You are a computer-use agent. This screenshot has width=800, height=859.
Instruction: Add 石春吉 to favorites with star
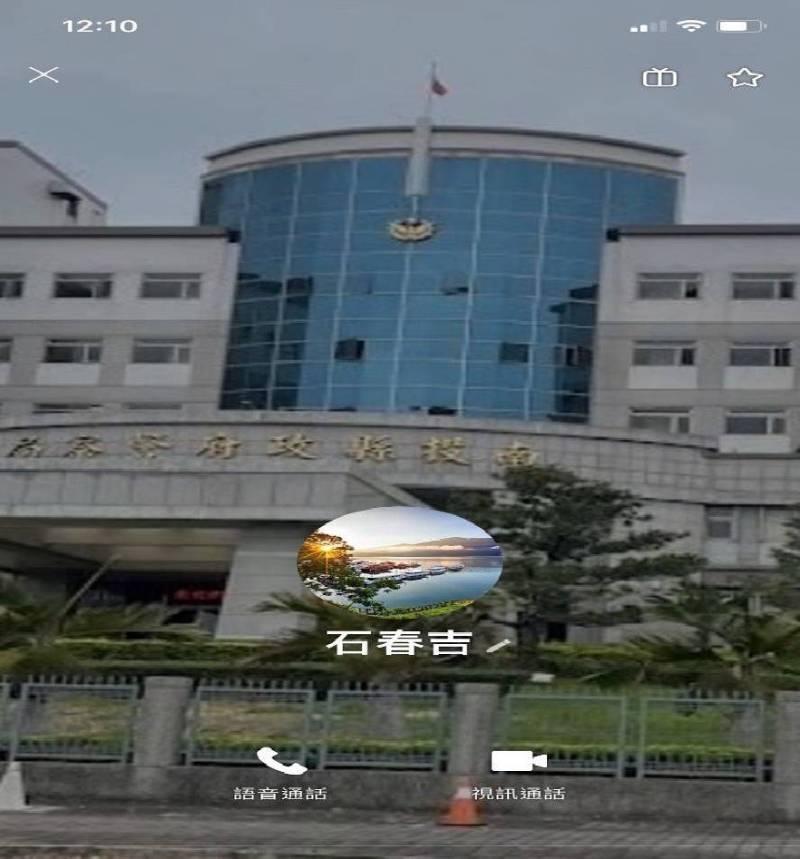745,77
